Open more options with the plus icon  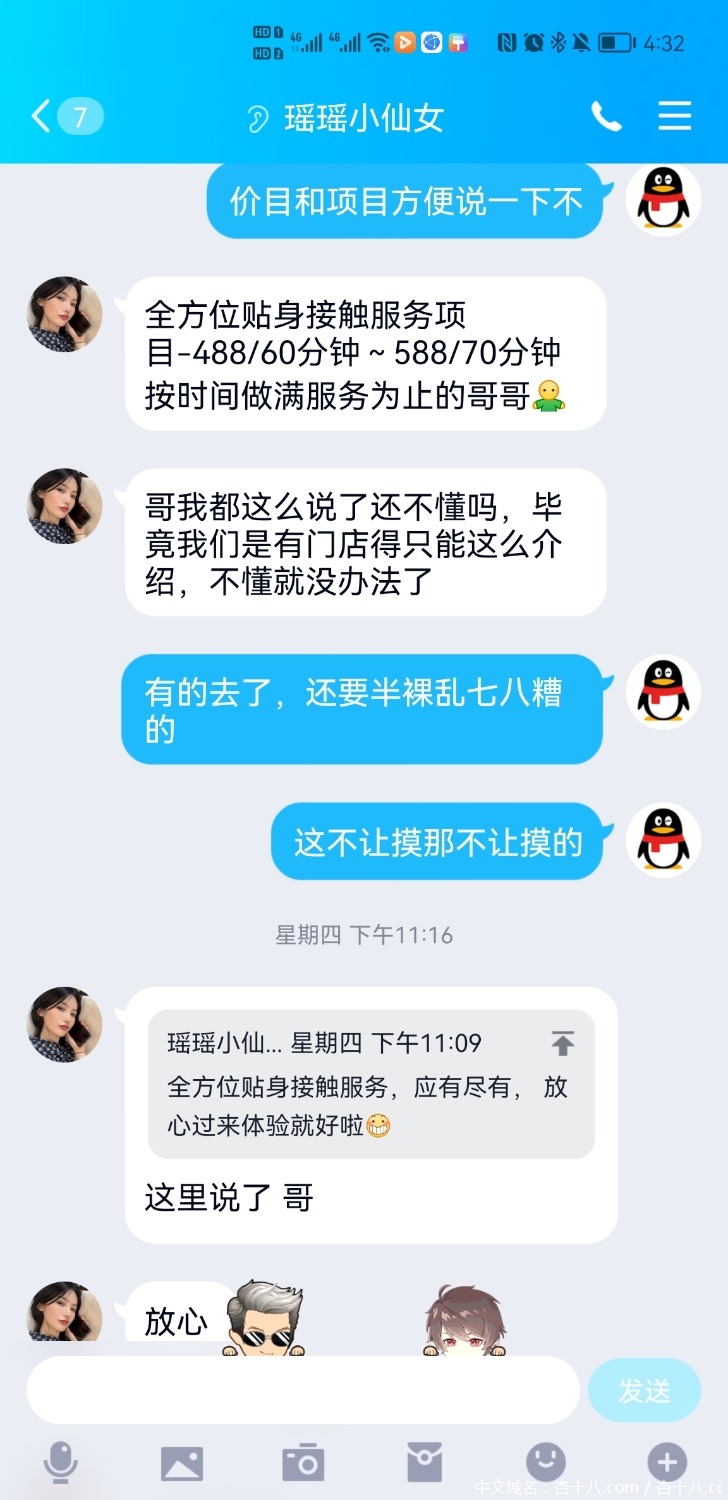click(667, 1463)
